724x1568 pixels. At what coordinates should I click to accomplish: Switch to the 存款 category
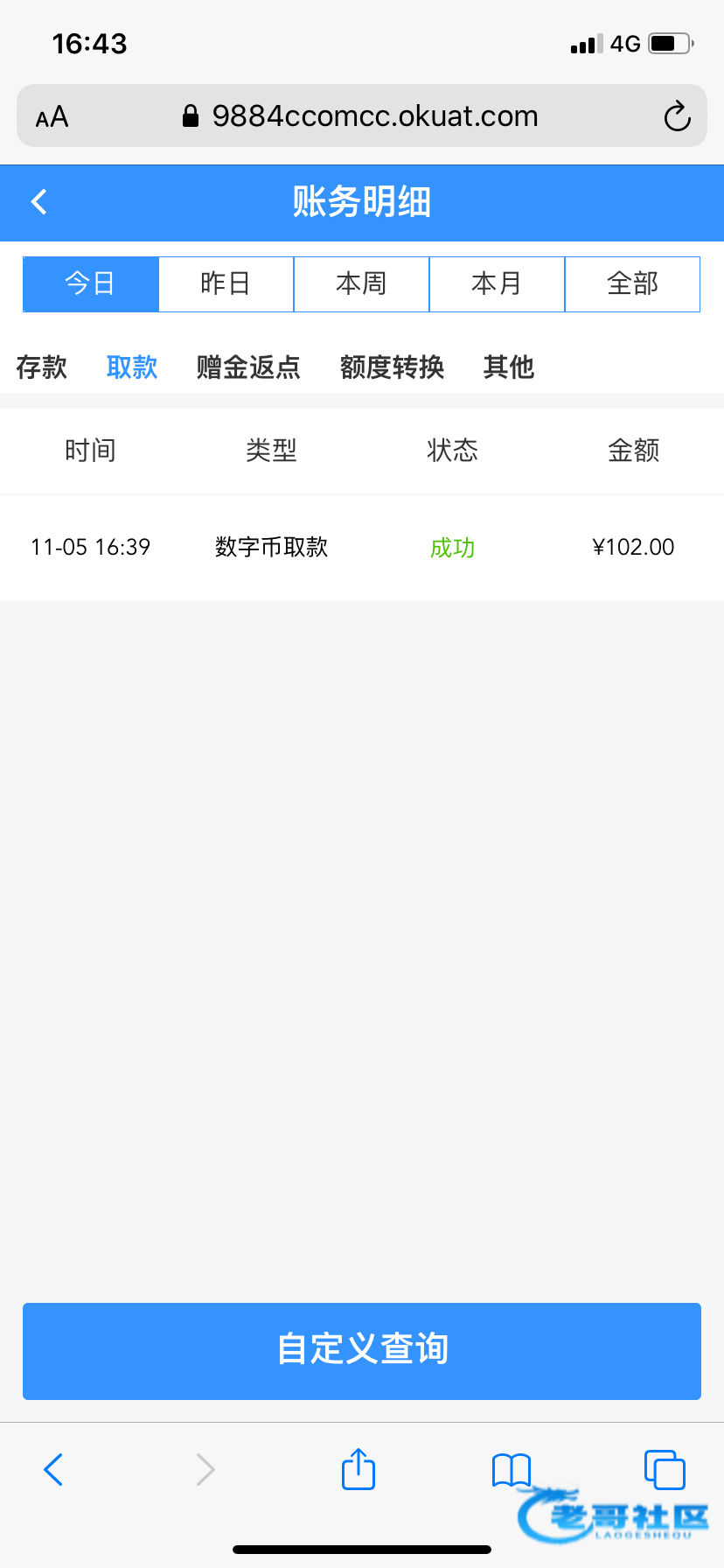coord(42,367)
